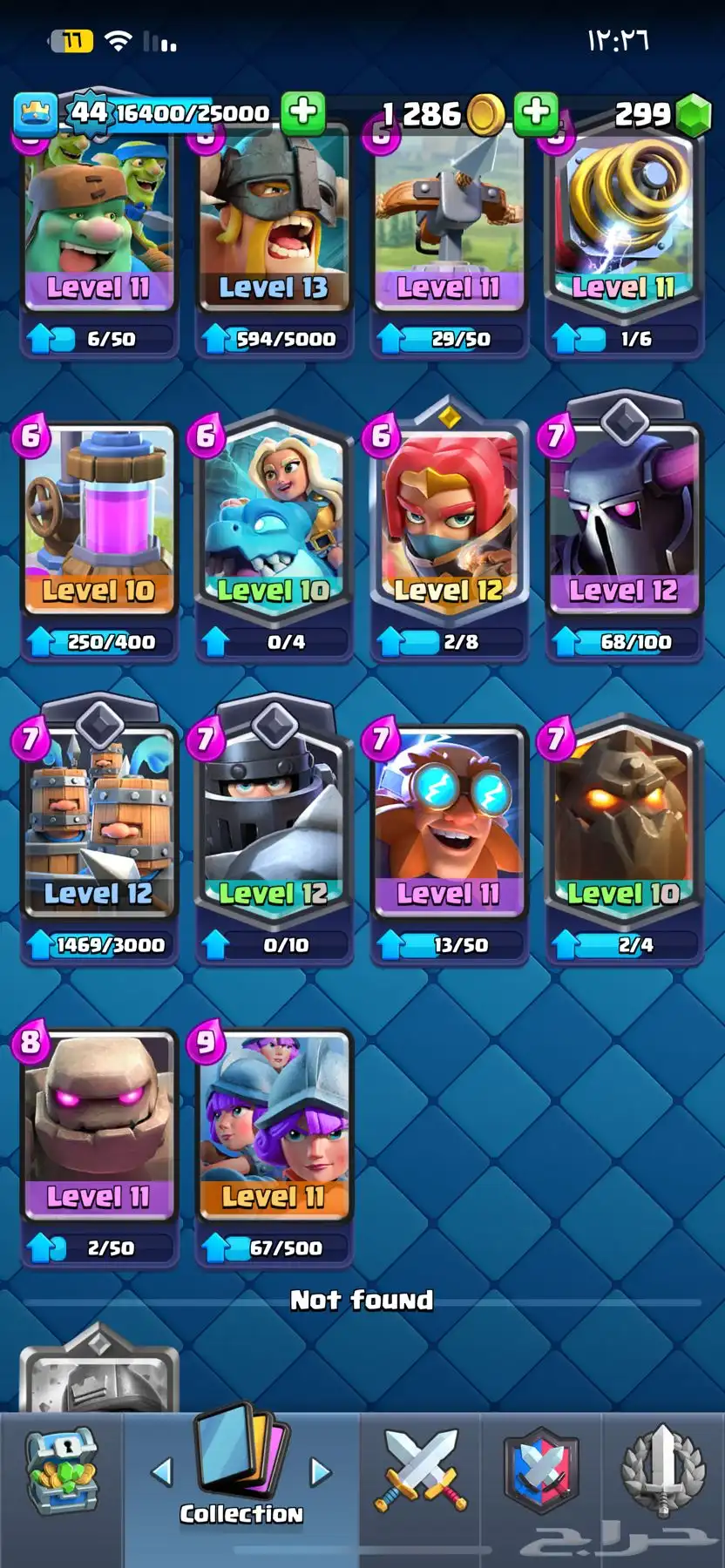Select the P.E.K.K.A Level 12 card
Screen dimensions: 725x1568
coord(624,521)
